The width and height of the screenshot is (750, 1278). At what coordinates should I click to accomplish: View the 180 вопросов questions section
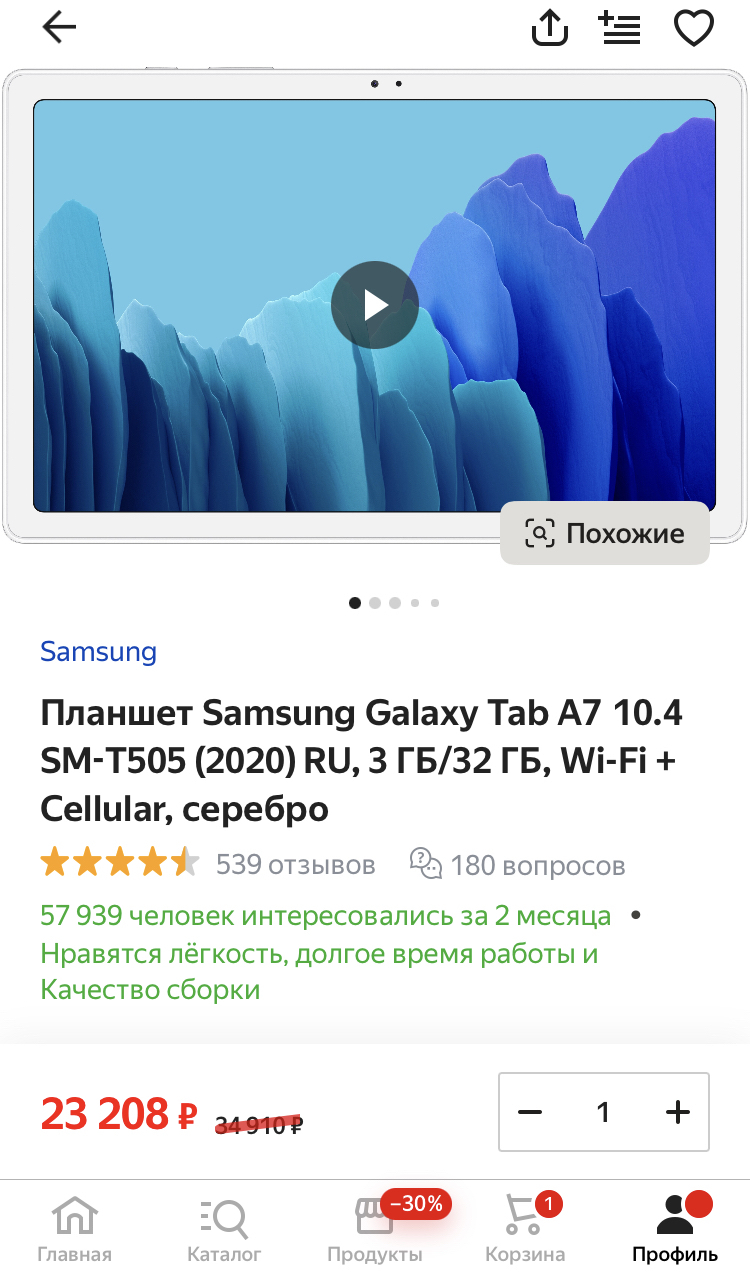518,864
